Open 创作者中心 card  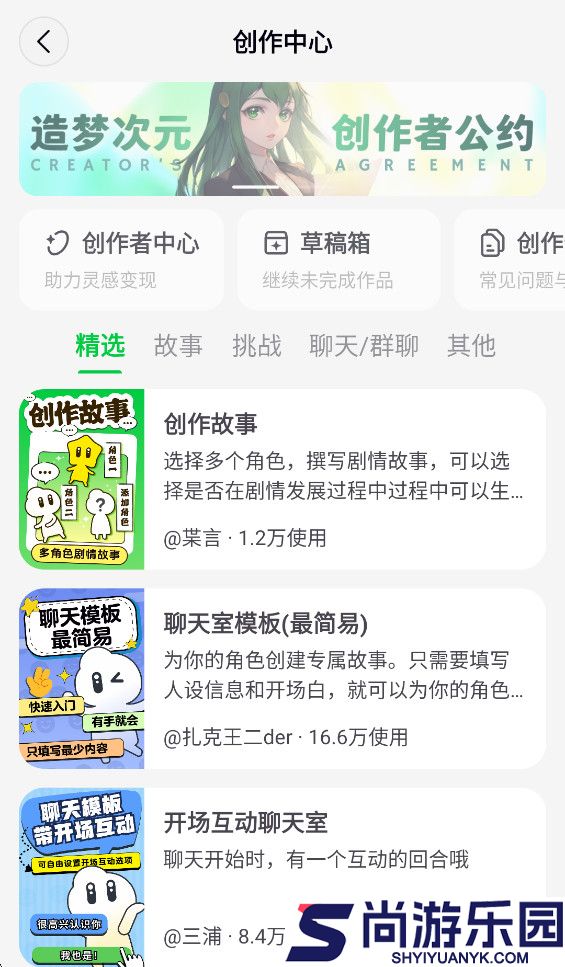tap(122, 260)
